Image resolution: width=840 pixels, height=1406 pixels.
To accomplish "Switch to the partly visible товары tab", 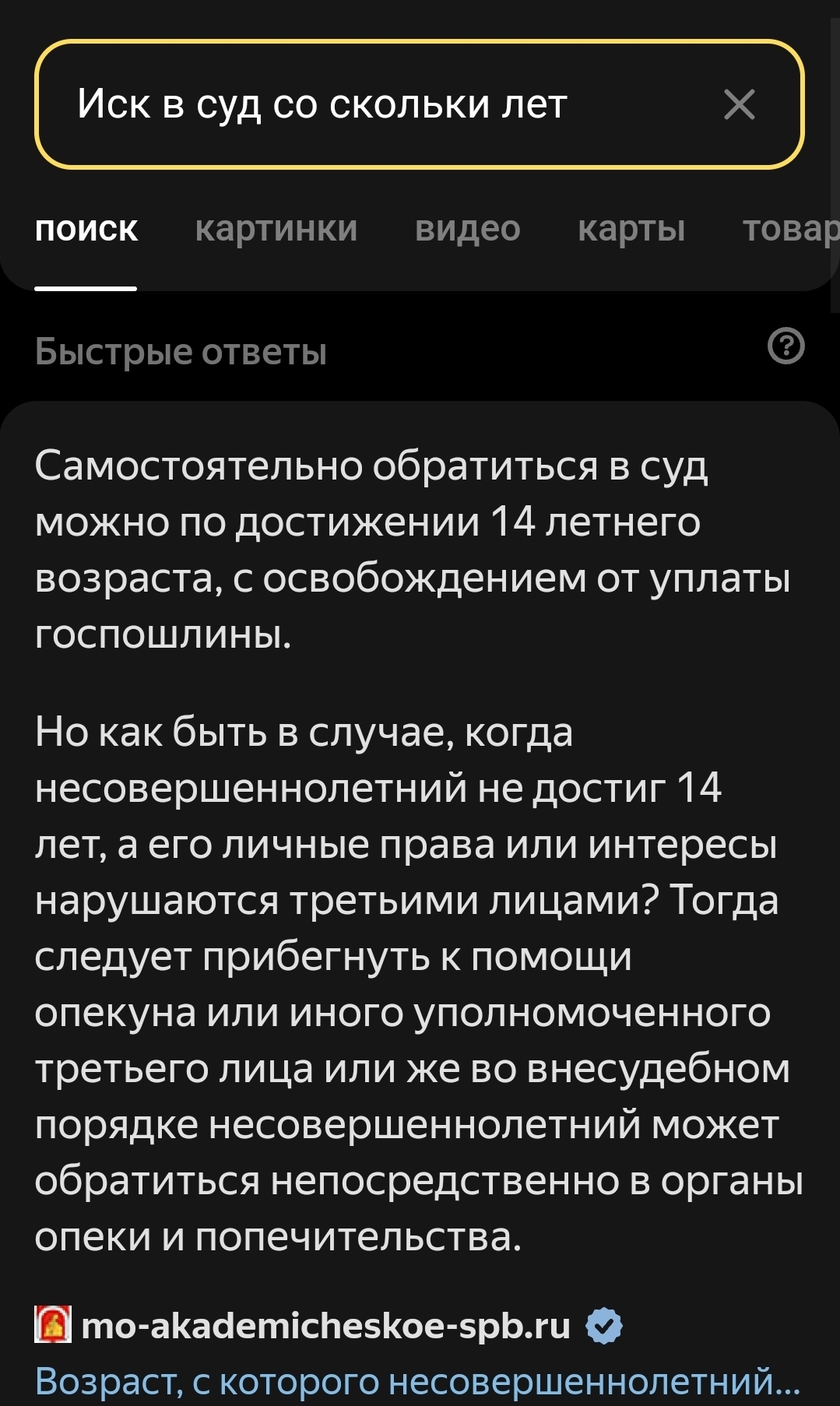I will pyautogui.click(x=790, y=230).
